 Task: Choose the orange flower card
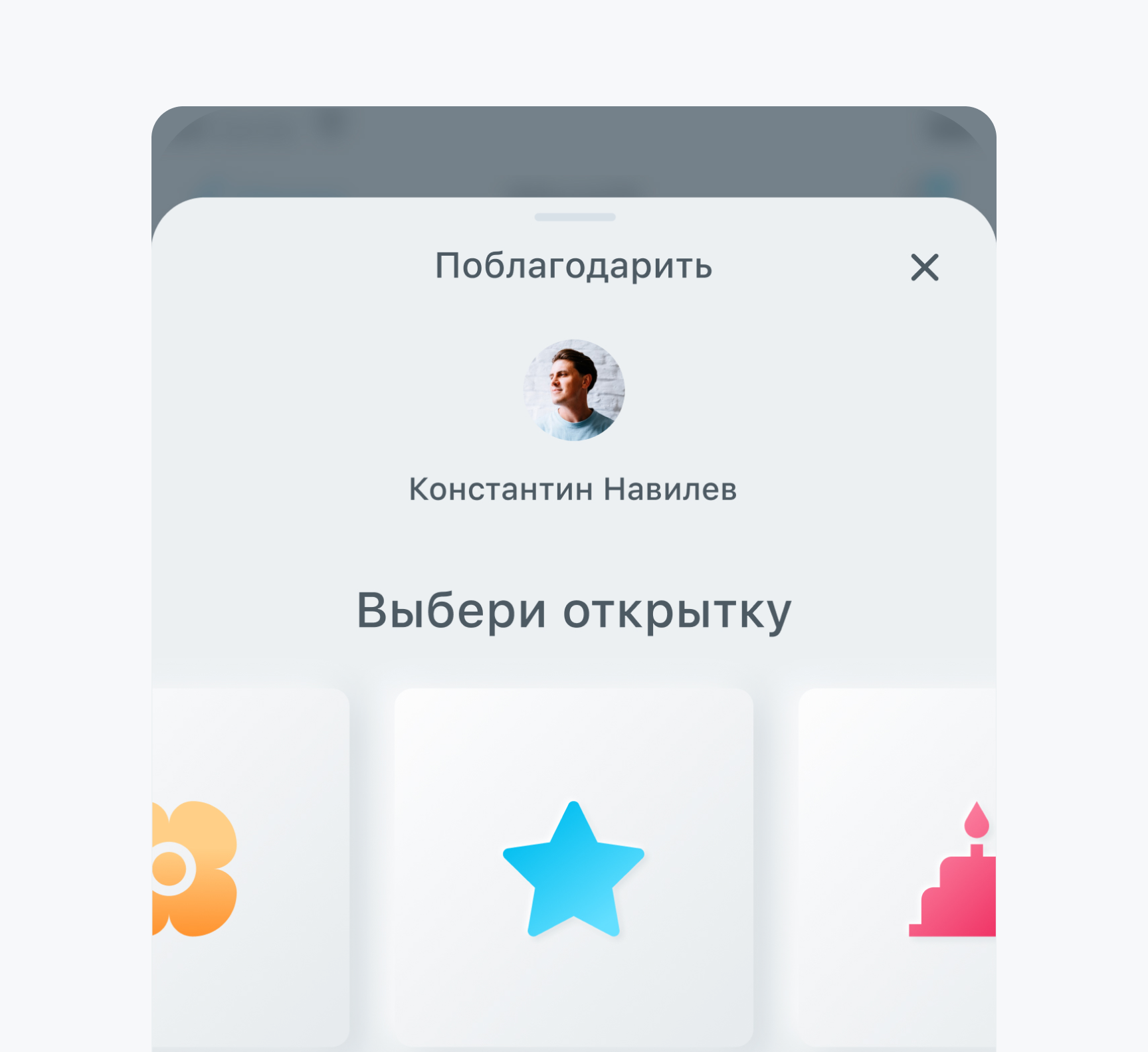(251, 867)
